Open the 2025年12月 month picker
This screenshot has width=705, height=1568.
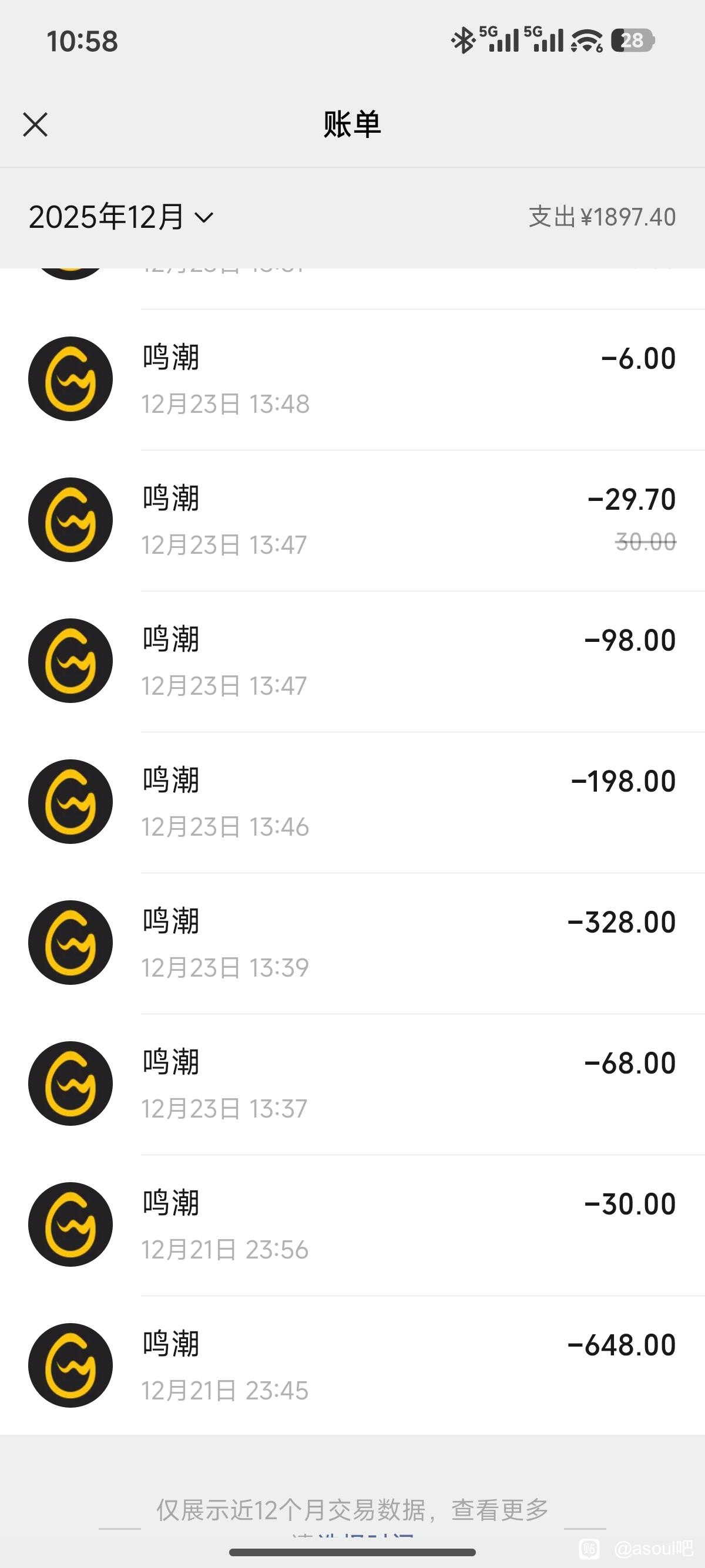click(x=121, y=217)
